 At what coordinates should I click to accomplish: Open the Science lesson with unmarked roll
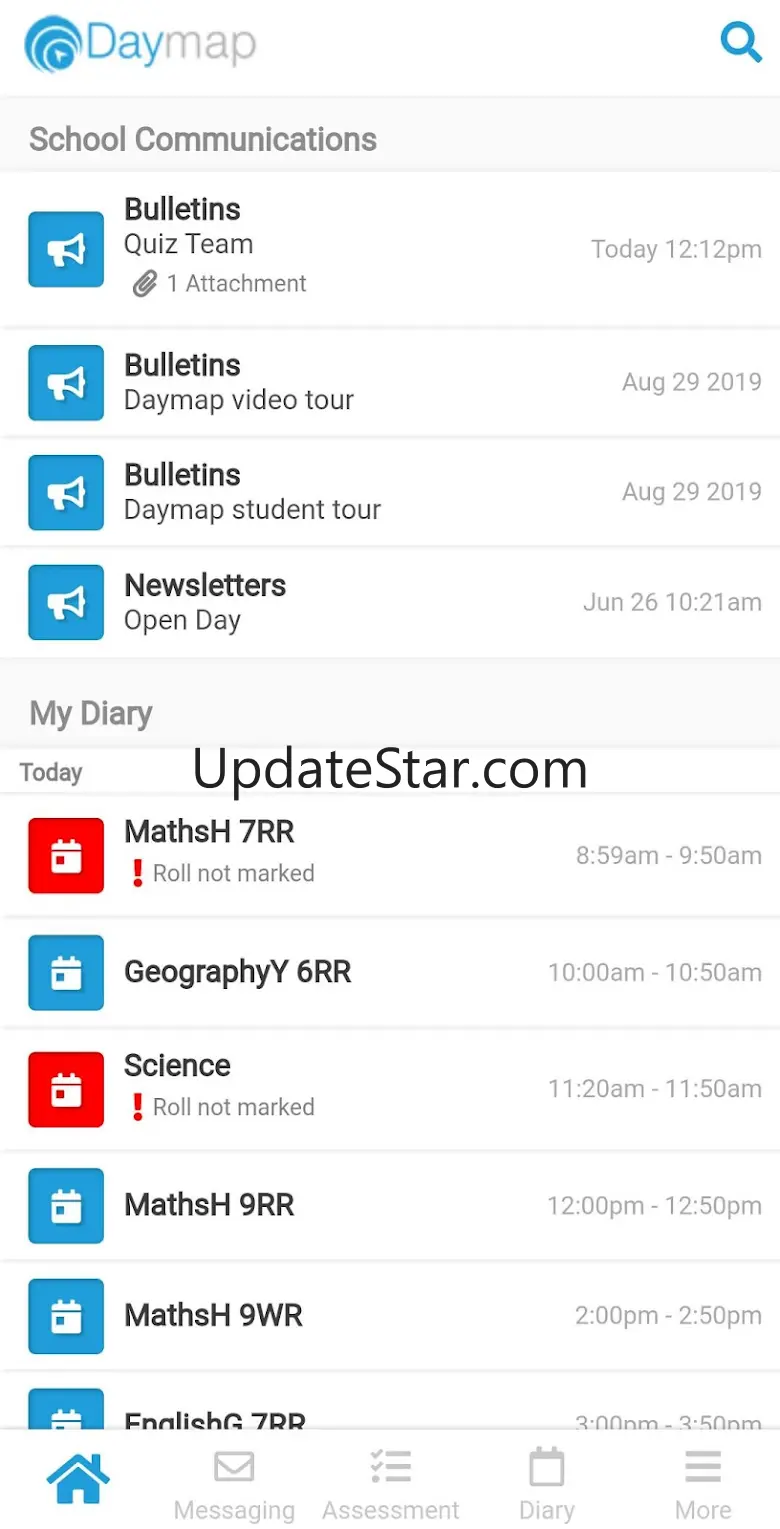[390, 1088]
